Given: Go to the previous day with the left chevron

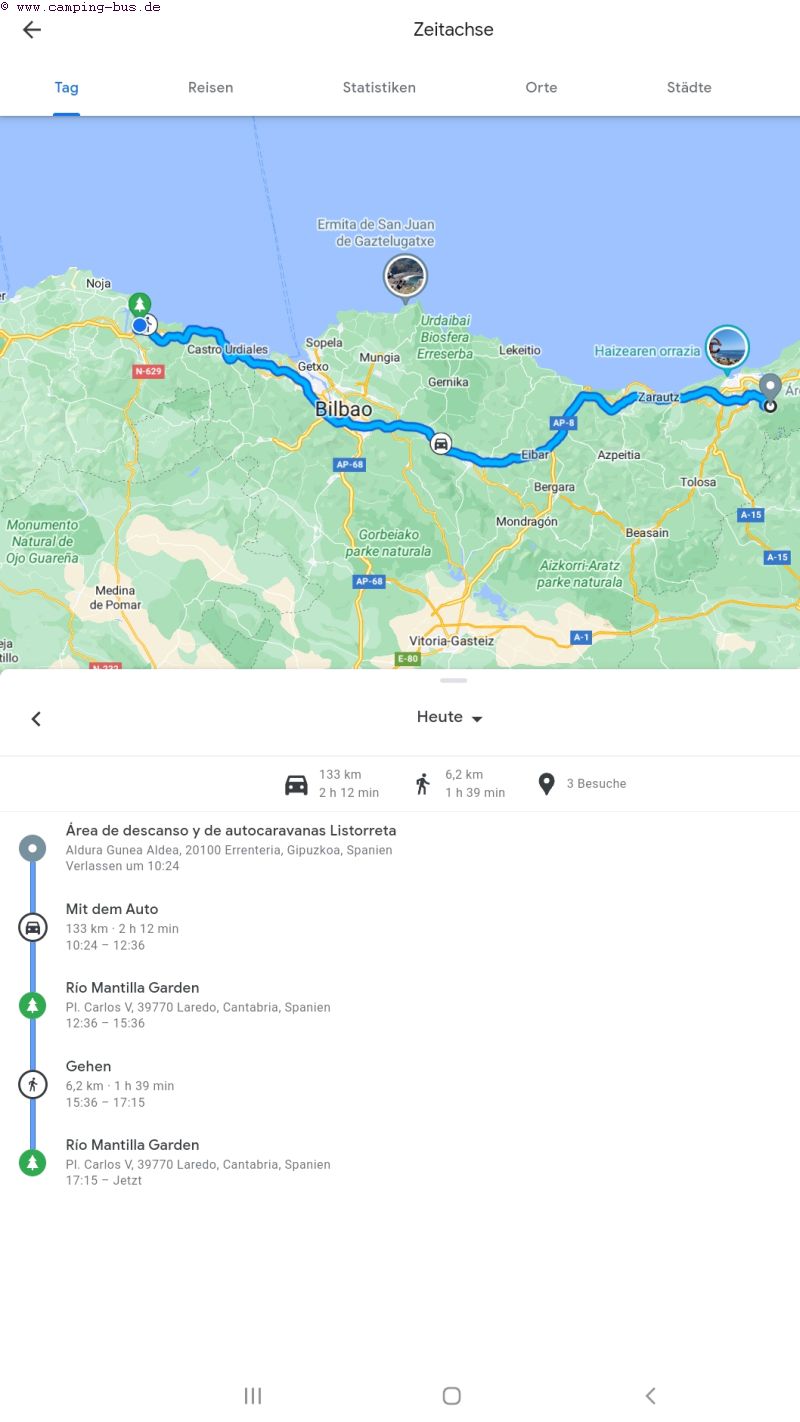Looking at the screenshot, I should (36, 719).
